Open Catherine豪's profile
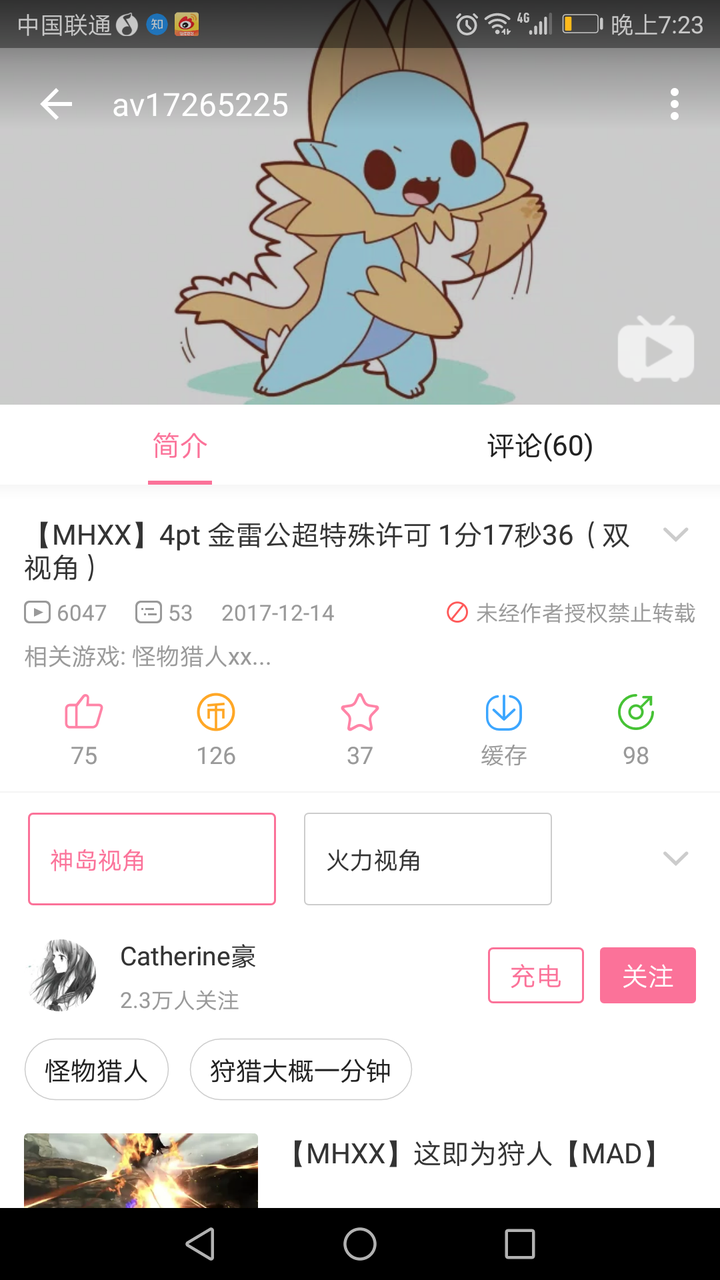 [64, 975]
